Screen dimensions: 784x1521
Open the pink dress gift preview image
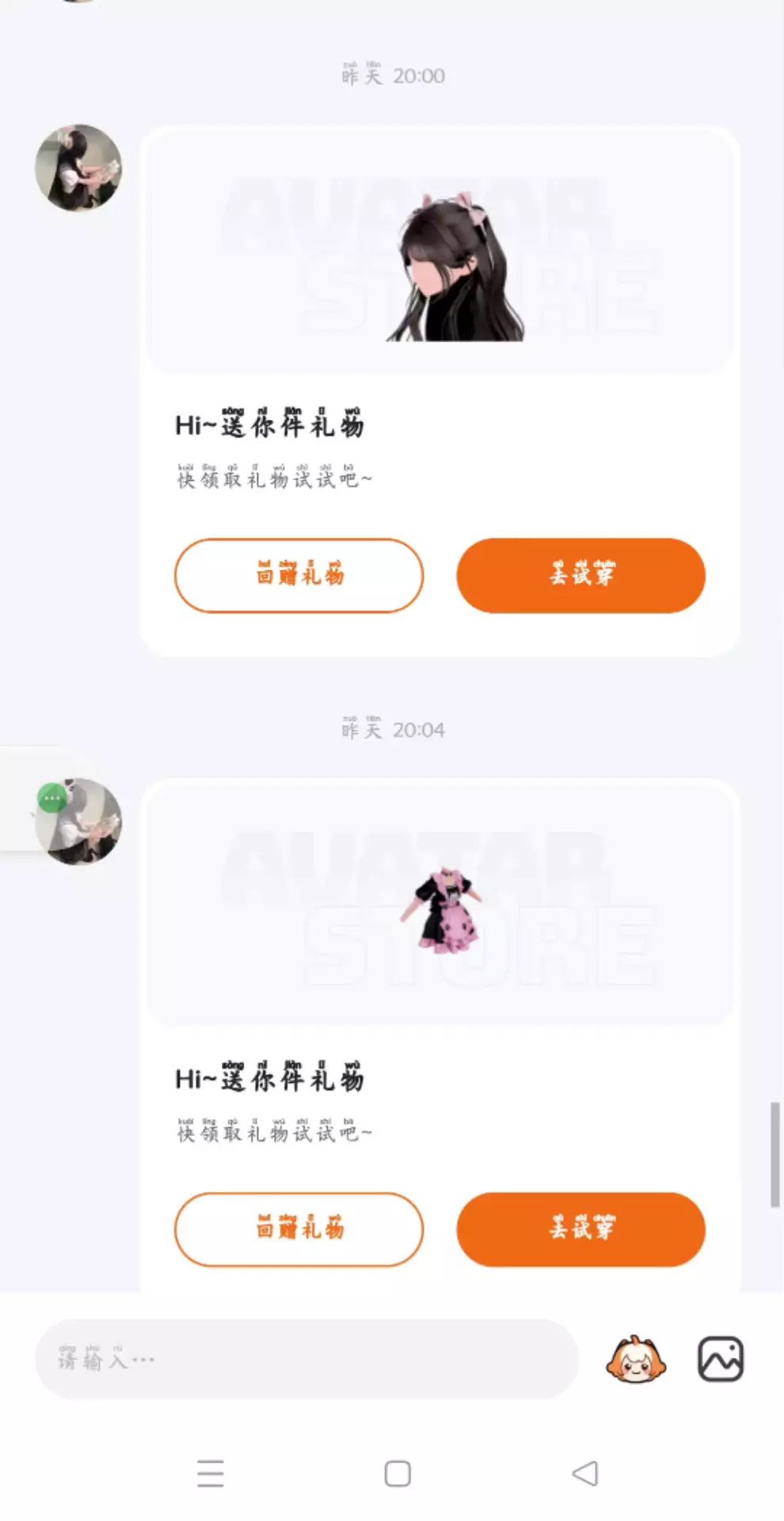click(440, 904)
